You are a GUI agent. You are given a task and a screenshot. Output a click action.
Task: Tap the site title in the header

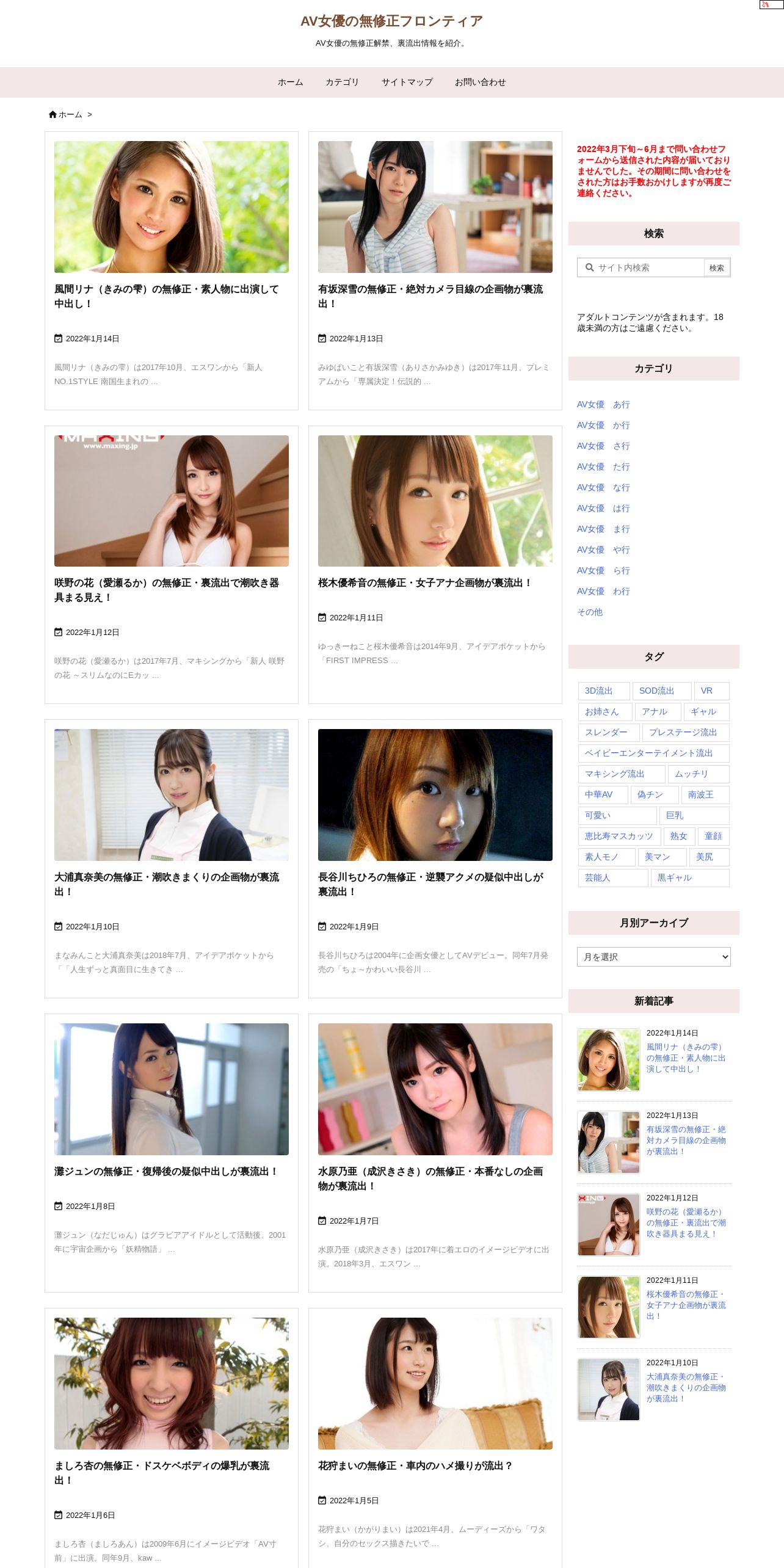pos(391,21)
